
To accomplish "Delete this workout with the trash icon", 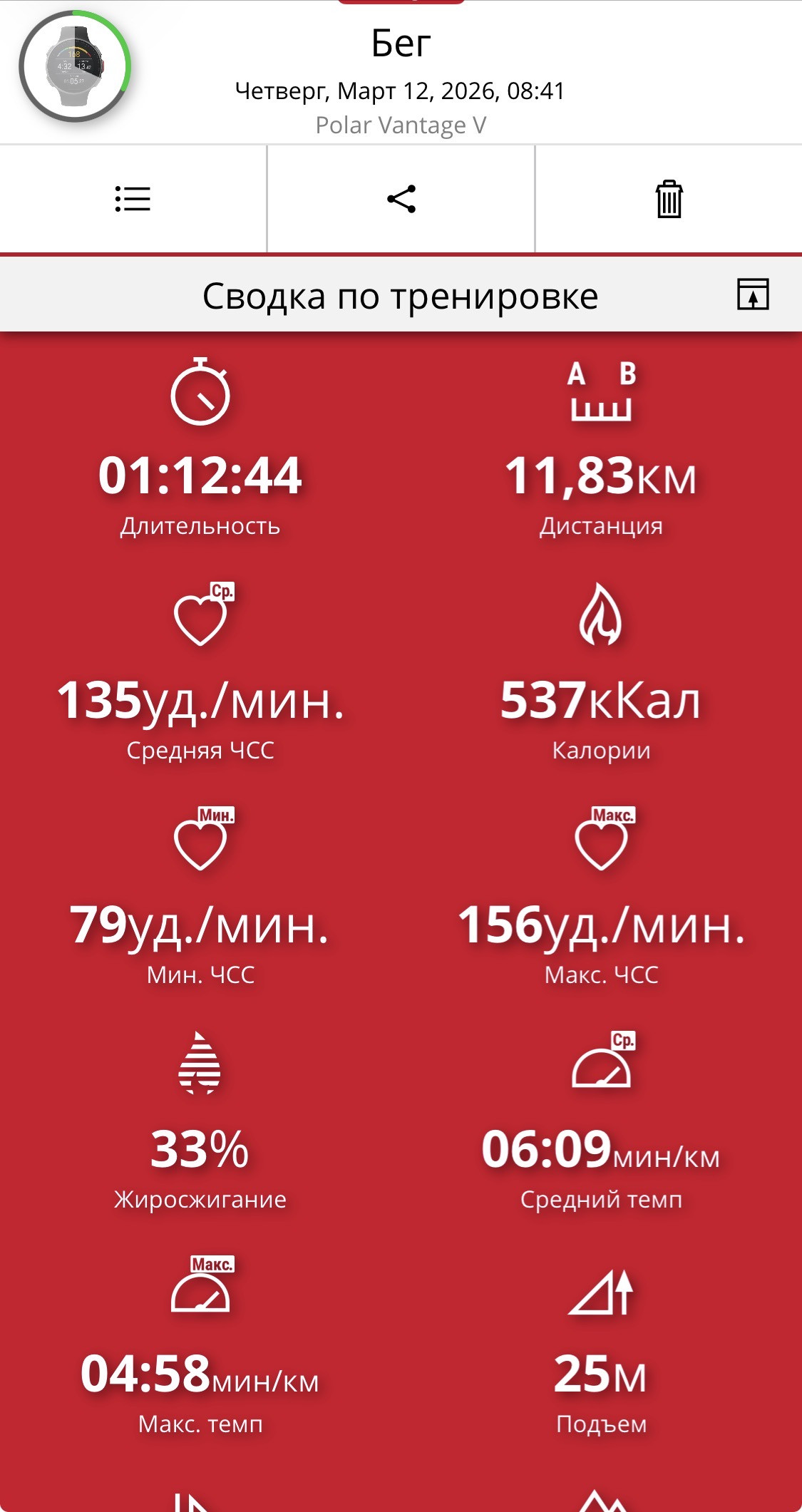I will pos(669,199).
